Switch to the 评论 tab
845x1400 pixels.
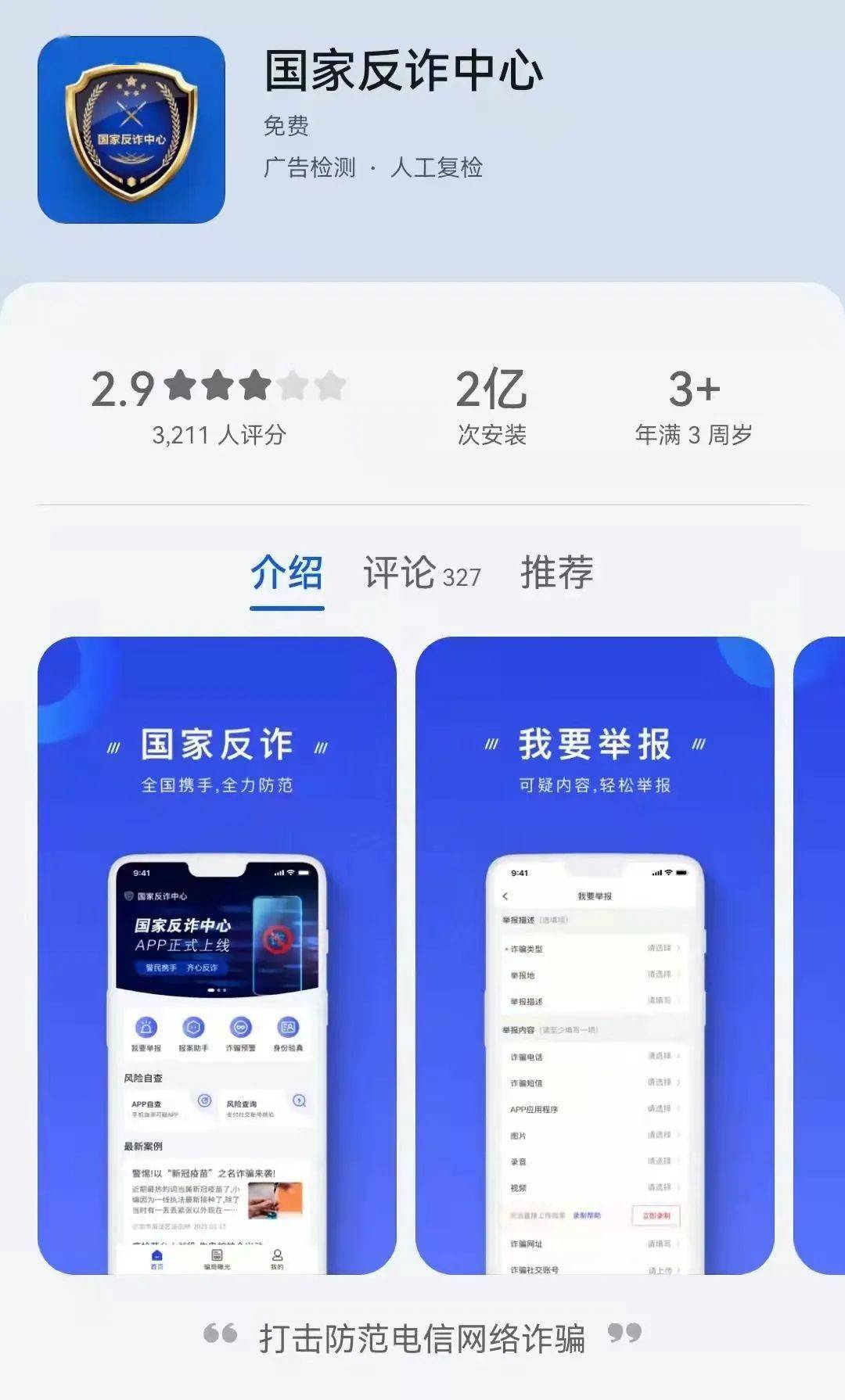422,573
